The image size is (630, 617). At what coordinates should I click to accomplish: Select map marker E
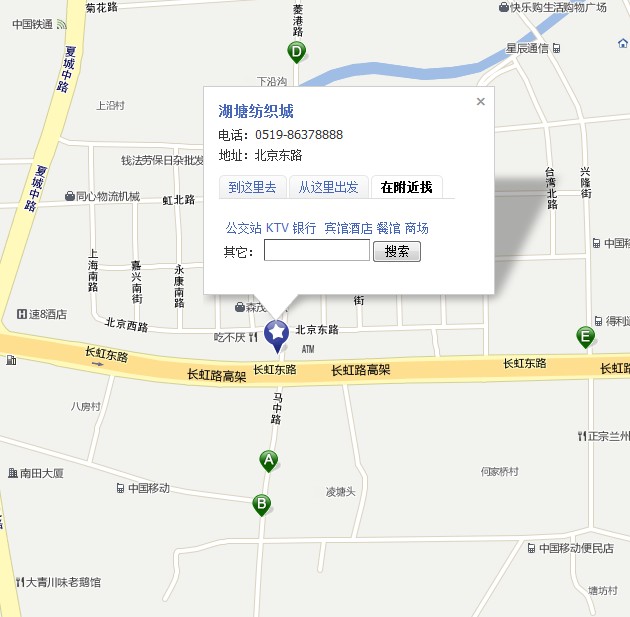click(586, 336)
